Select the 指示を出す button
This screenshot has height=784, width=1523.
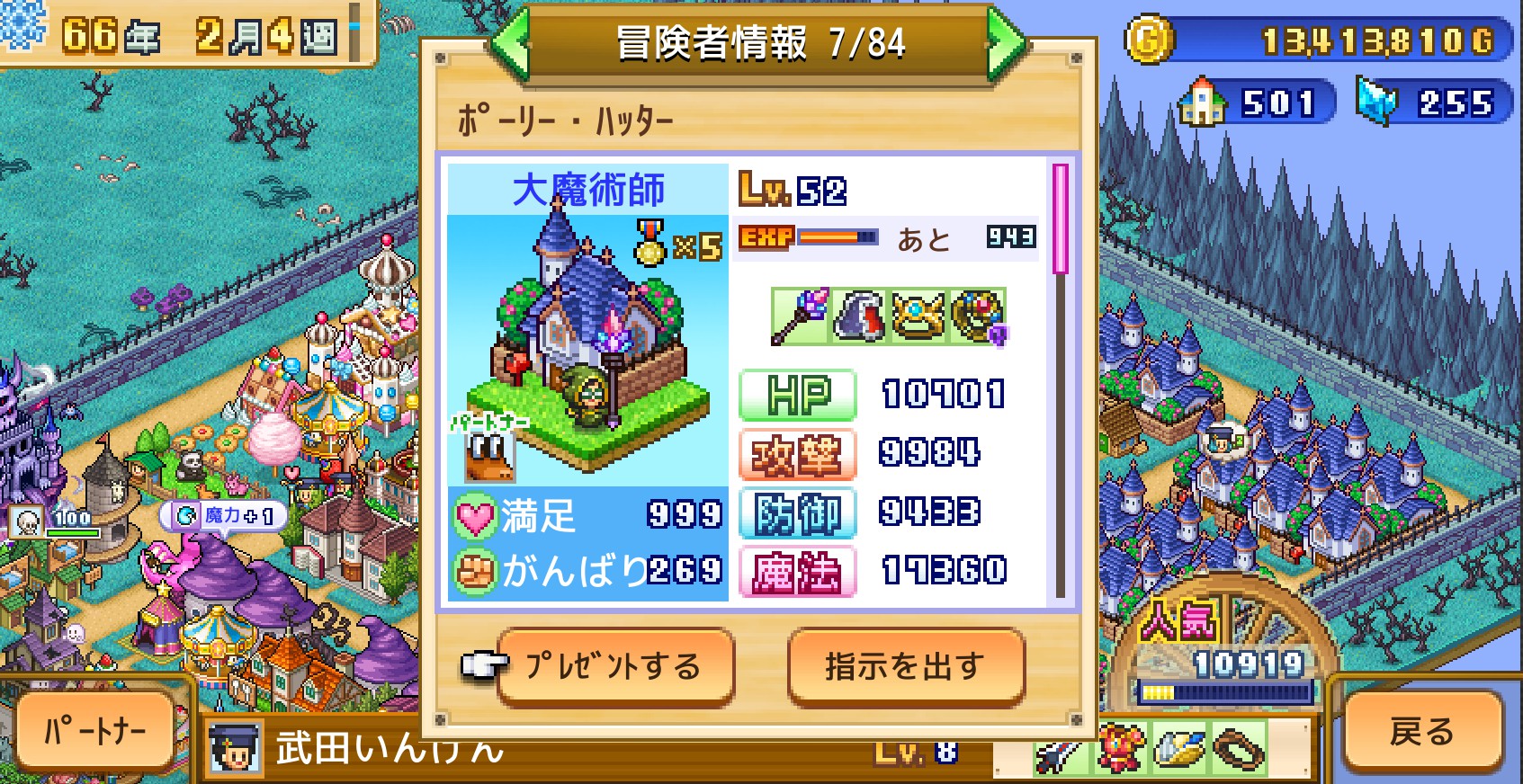[x=906, y=666]
